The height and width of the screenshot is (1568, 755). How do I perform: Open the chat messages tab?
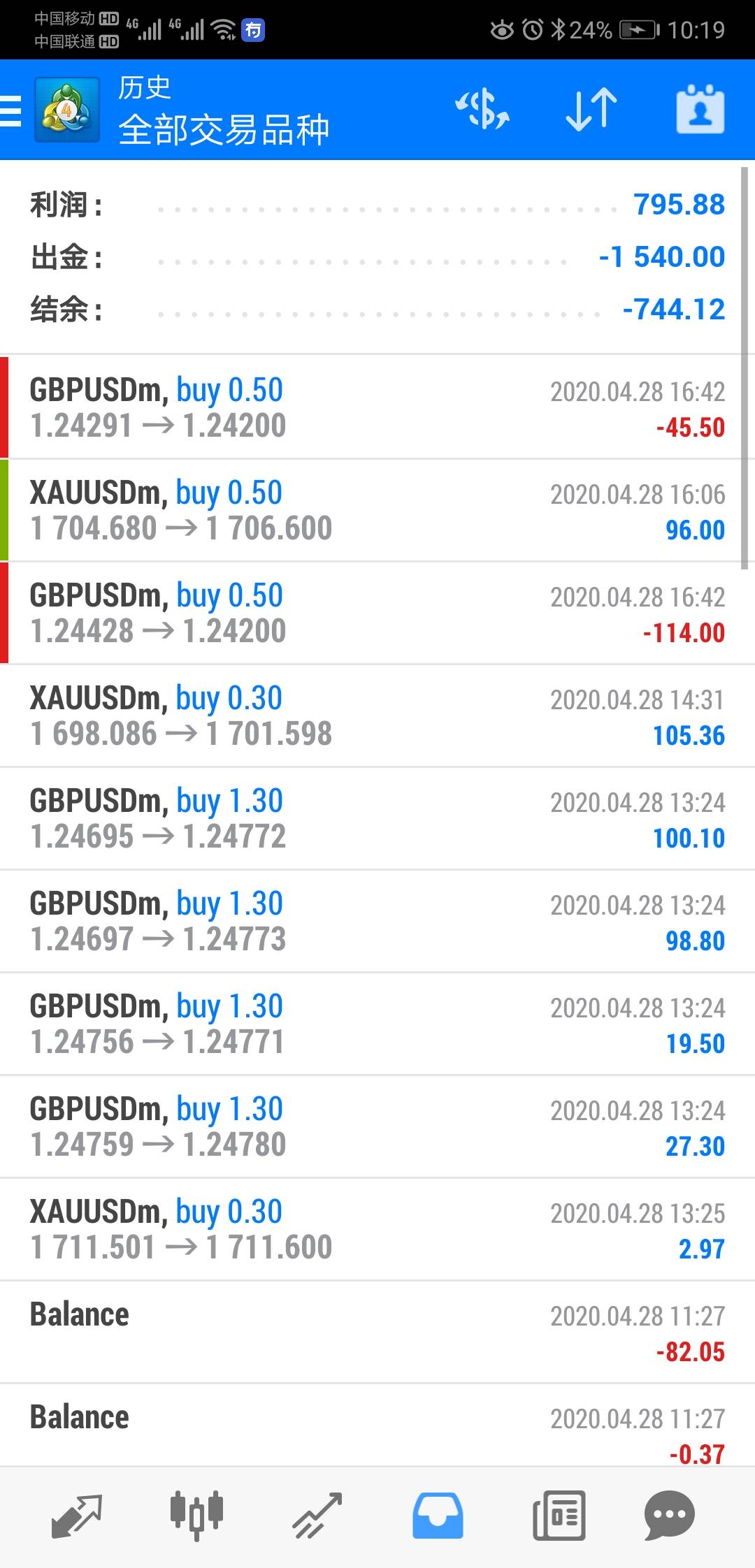coord(669,1516)
